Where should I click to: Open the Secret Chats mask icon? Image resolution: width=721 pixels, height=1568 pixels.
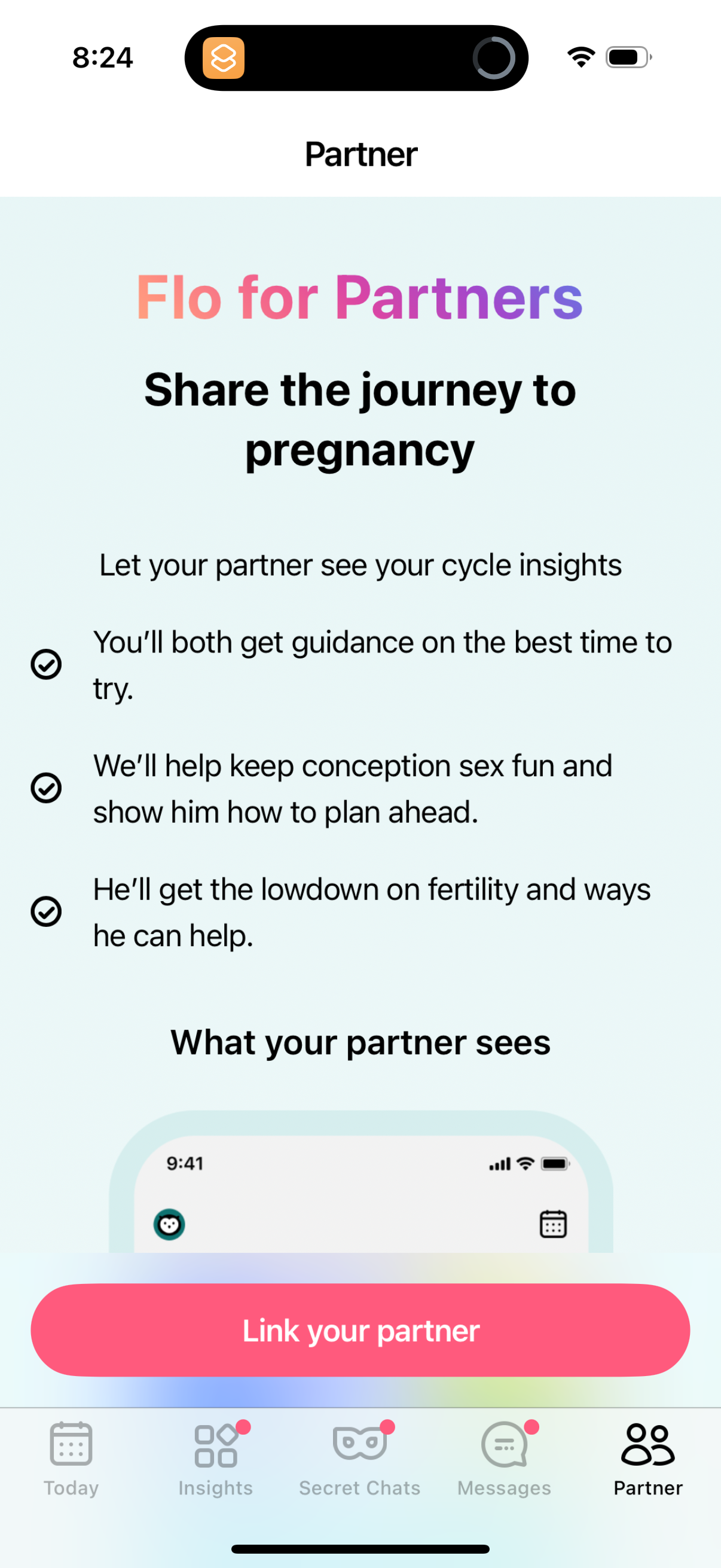[x=360, y=1442]
